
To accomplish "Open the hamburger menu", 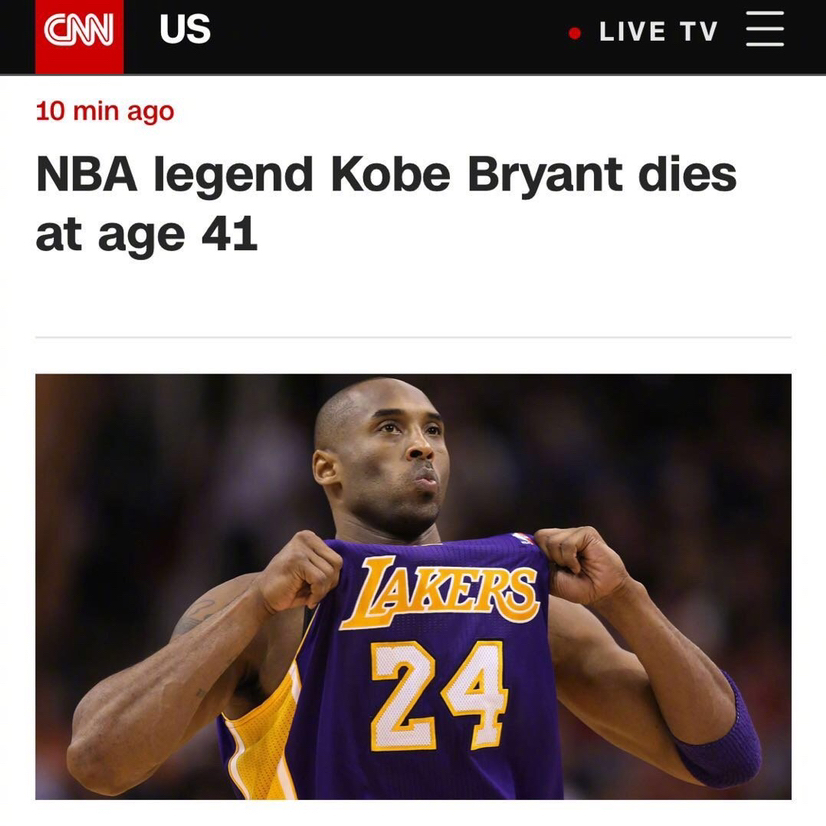I will (765, 30).
